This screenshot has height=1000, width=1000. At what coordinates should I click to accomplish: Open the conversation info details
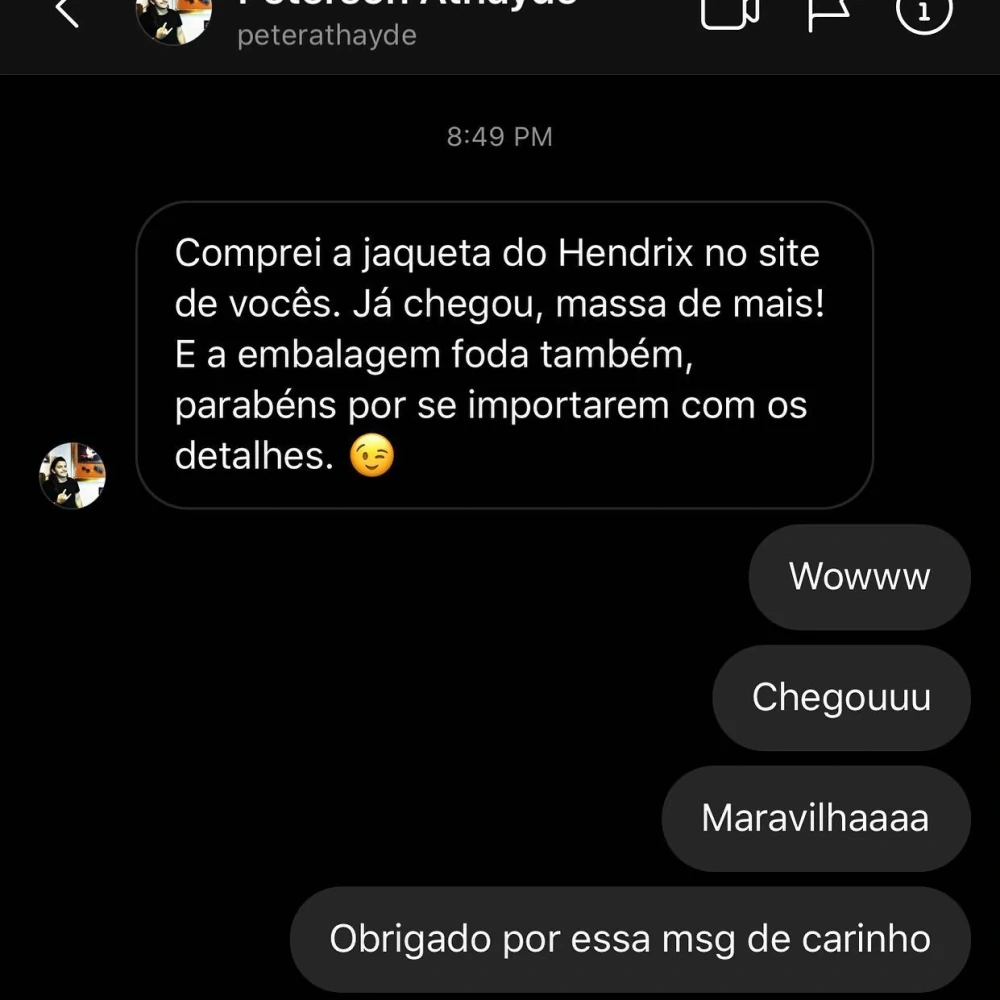[924, 12]
